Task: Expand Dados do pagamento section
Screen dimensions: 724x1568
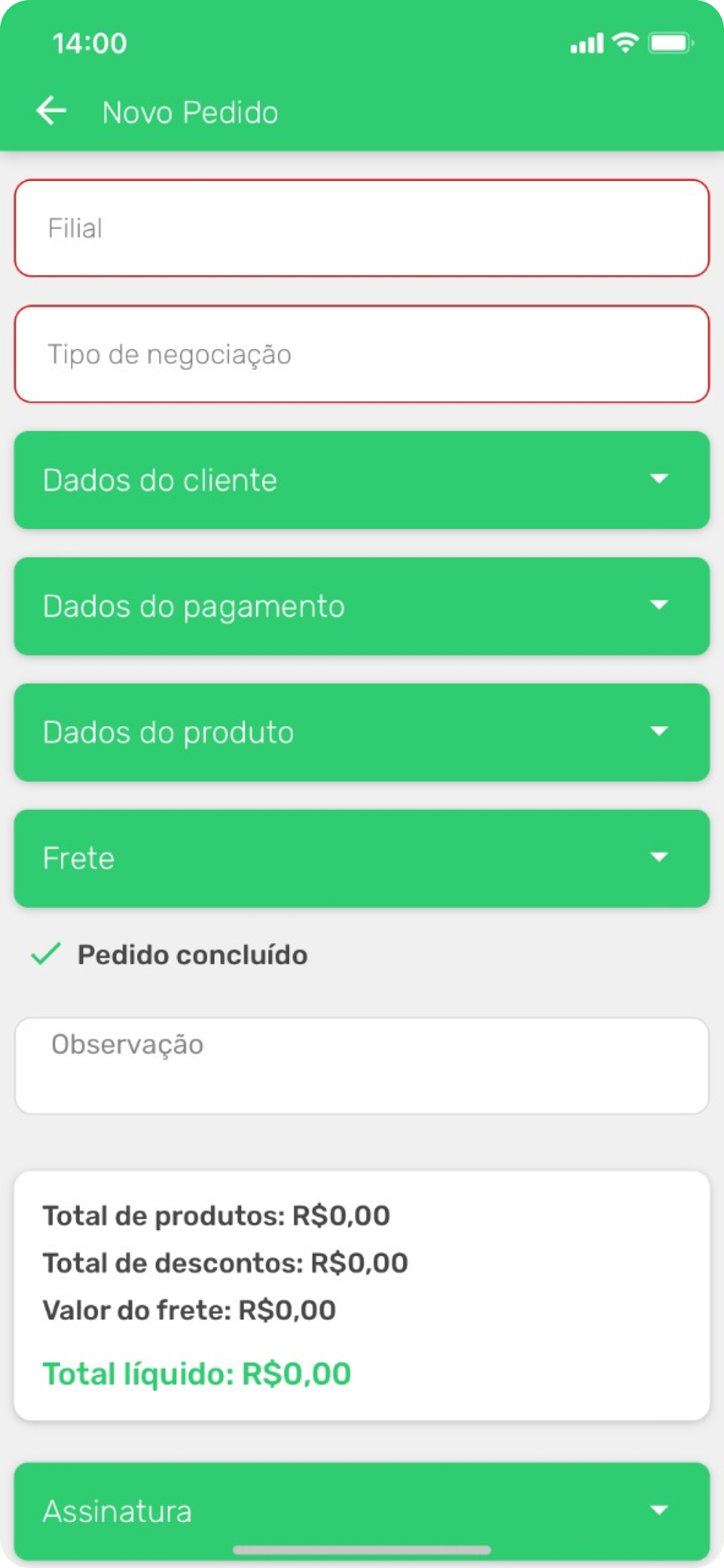Action: tap(362, 606)
